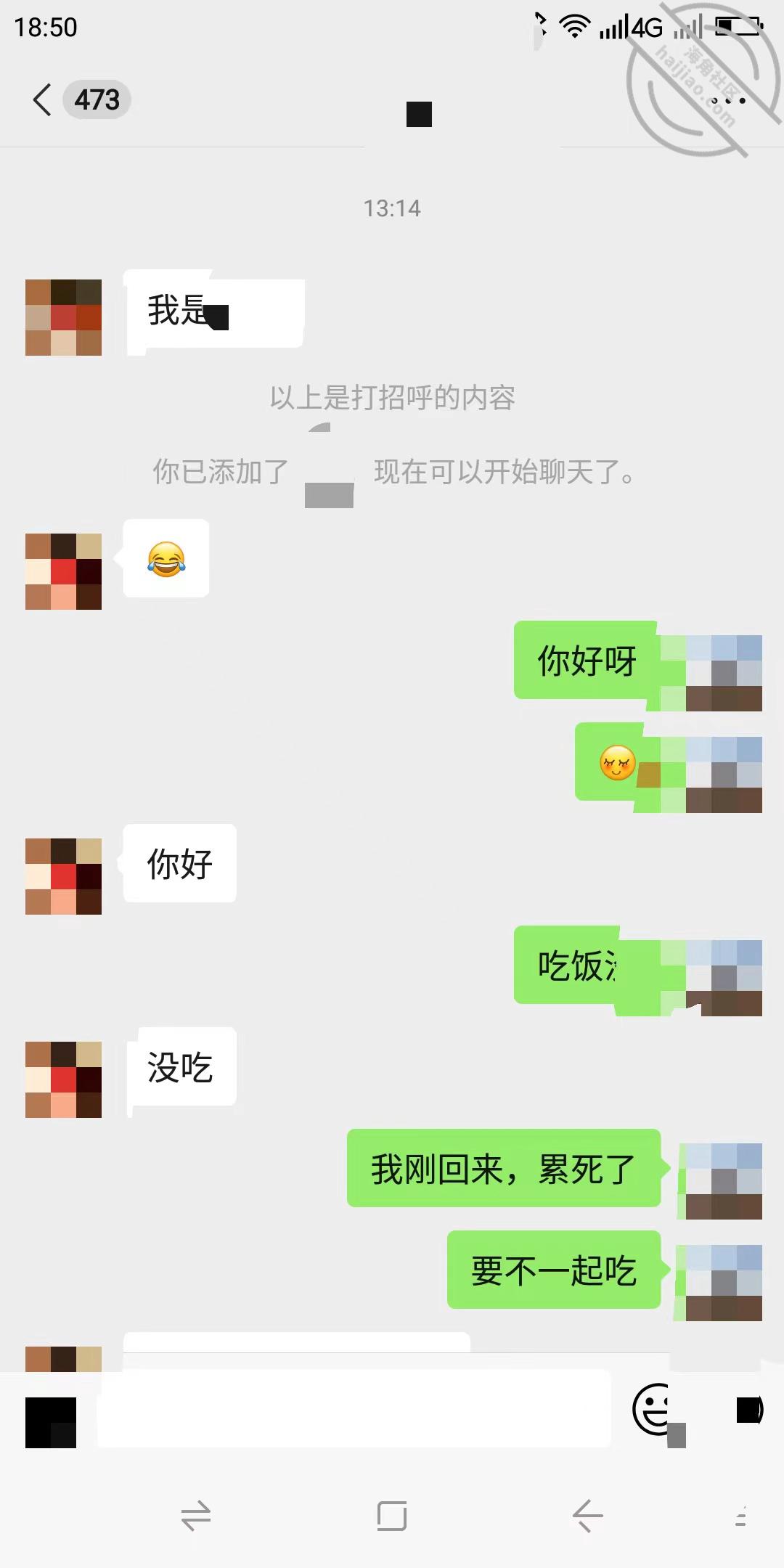This screenshot has height=1568, width=784.
Task: Tap the message input field
Action: pos(354,1408)
